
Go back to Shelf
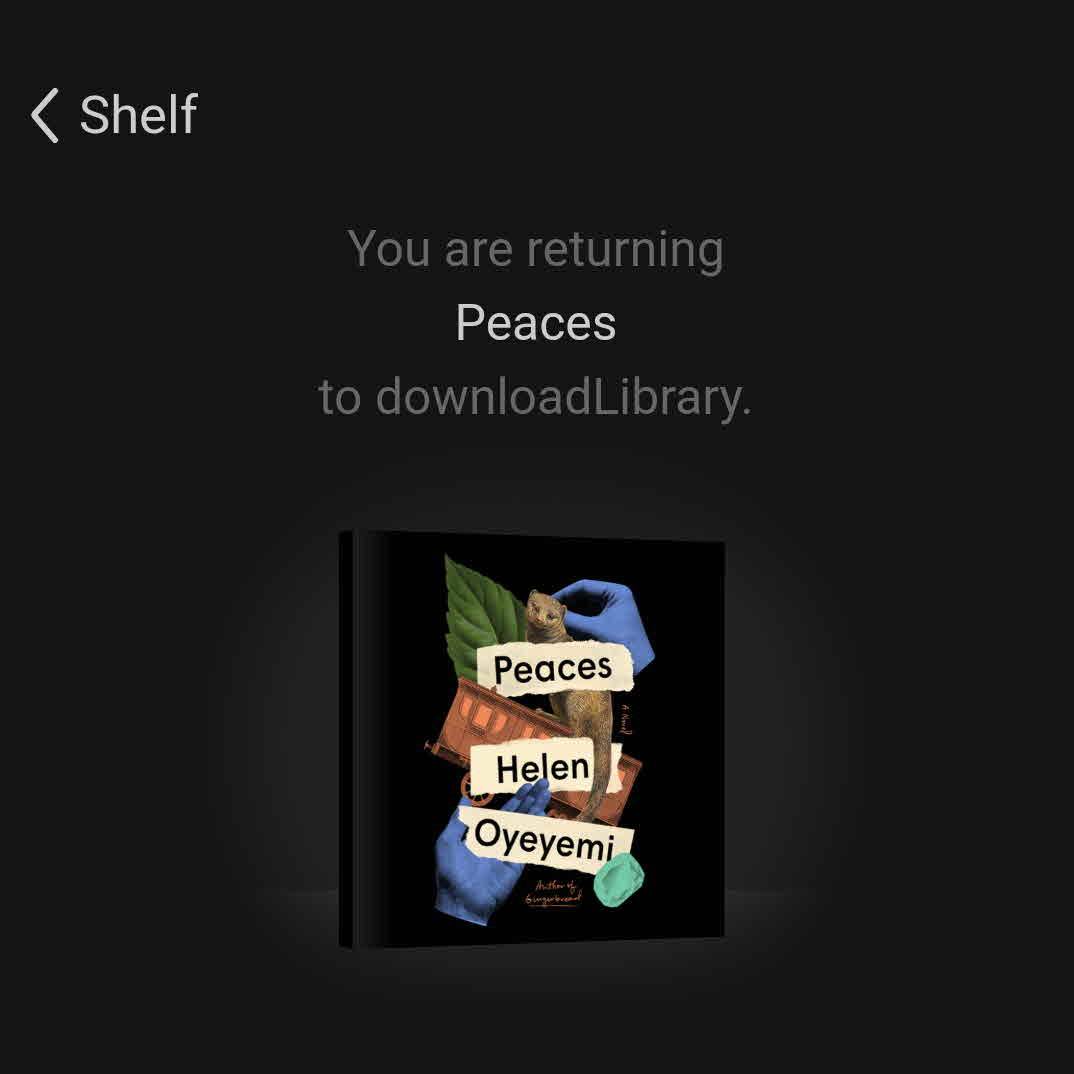(113, 115)
